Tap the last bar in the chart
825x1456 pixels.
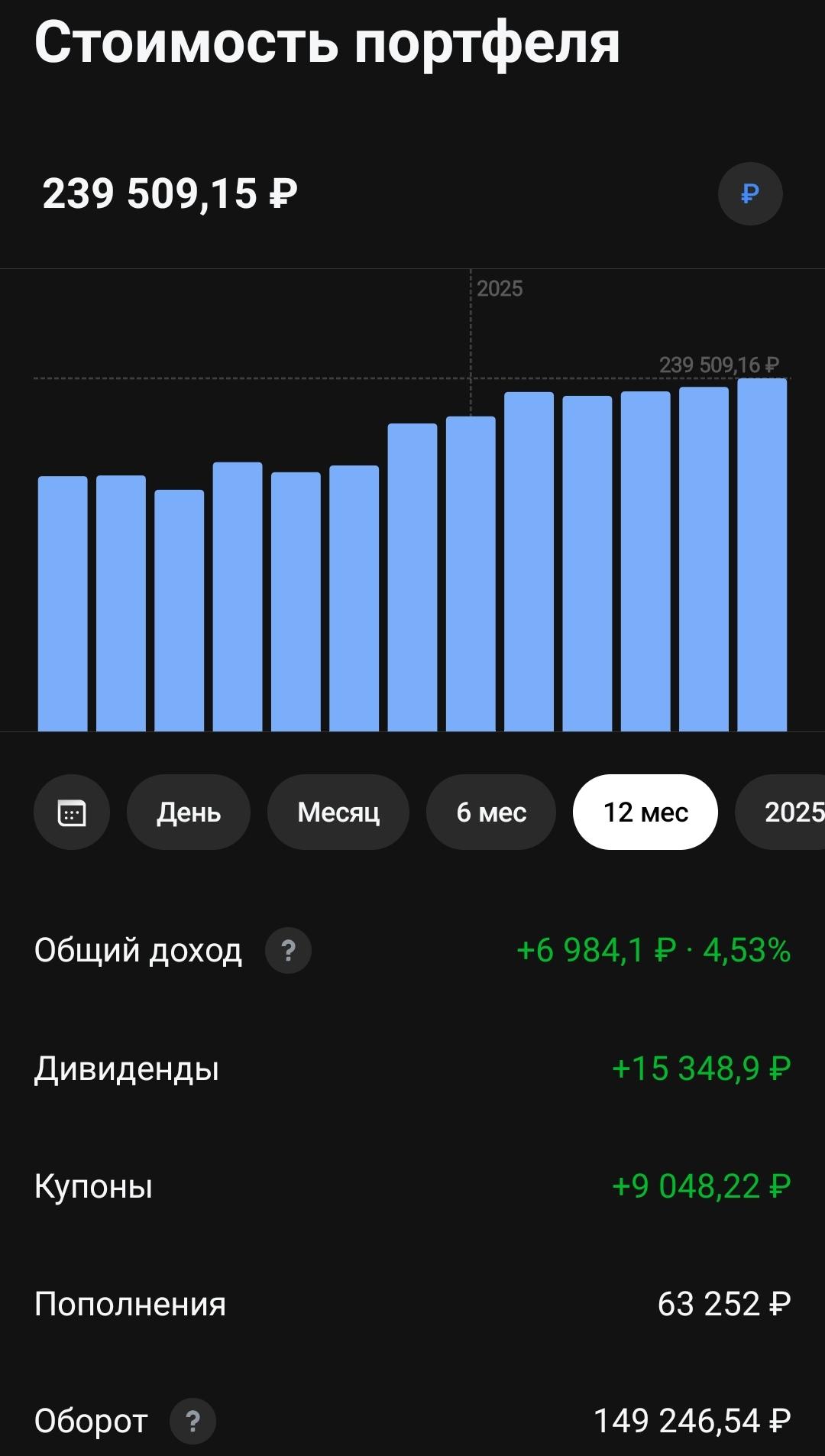pos(762,555)
